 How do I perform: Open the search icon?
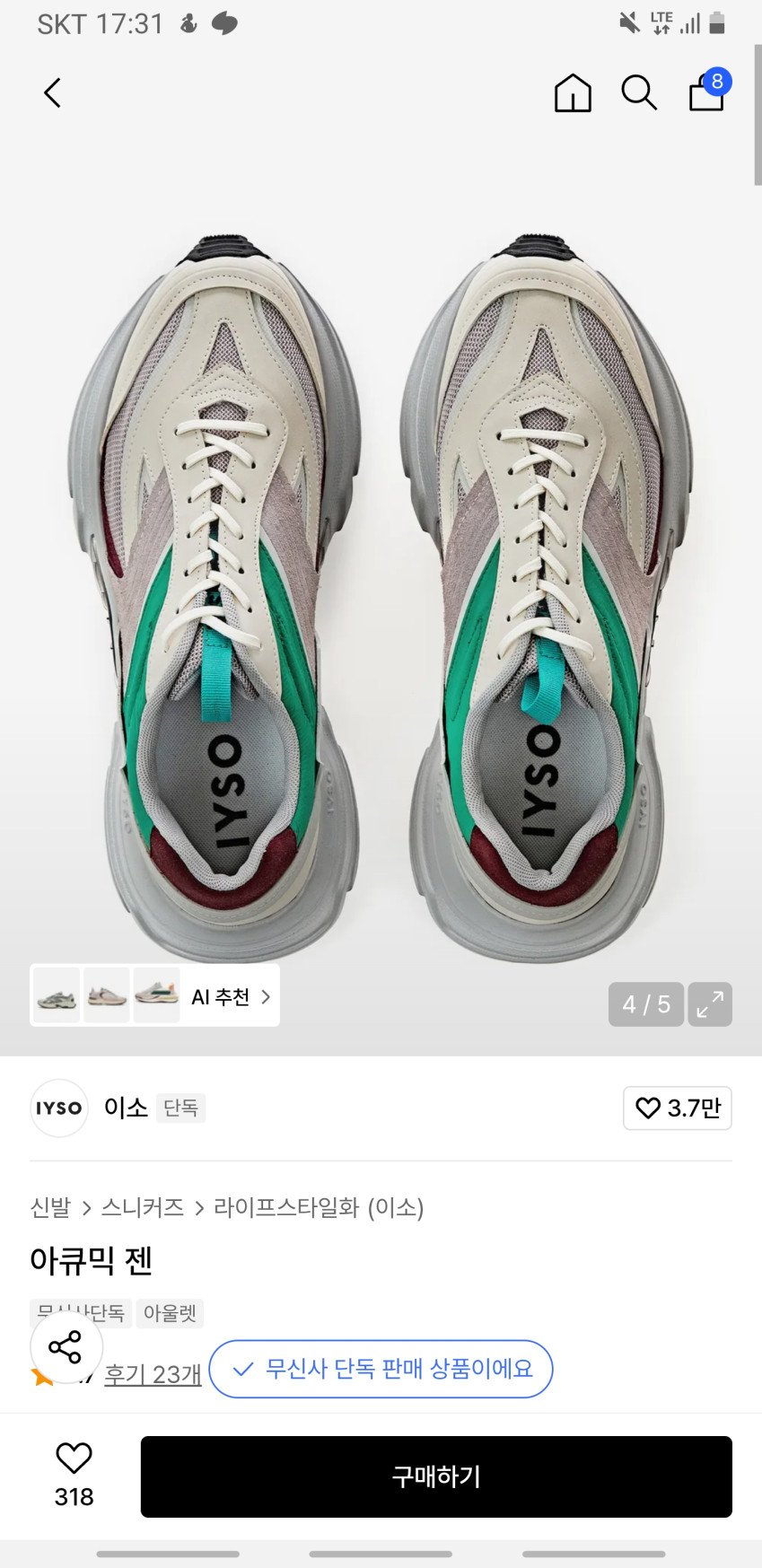(x=639, y=92)
